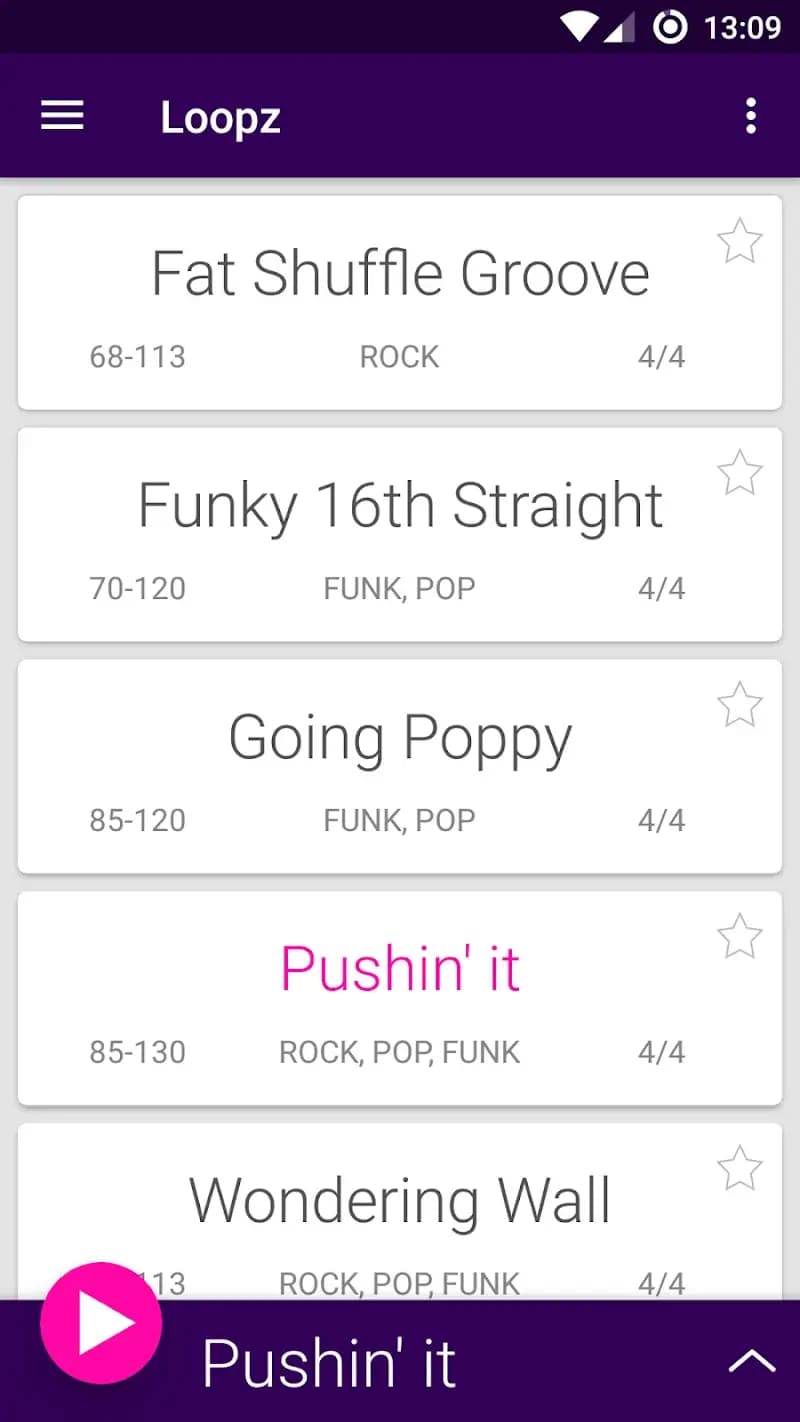
Task: Open the overflow menu in the app bar
Action: (751, 115)
